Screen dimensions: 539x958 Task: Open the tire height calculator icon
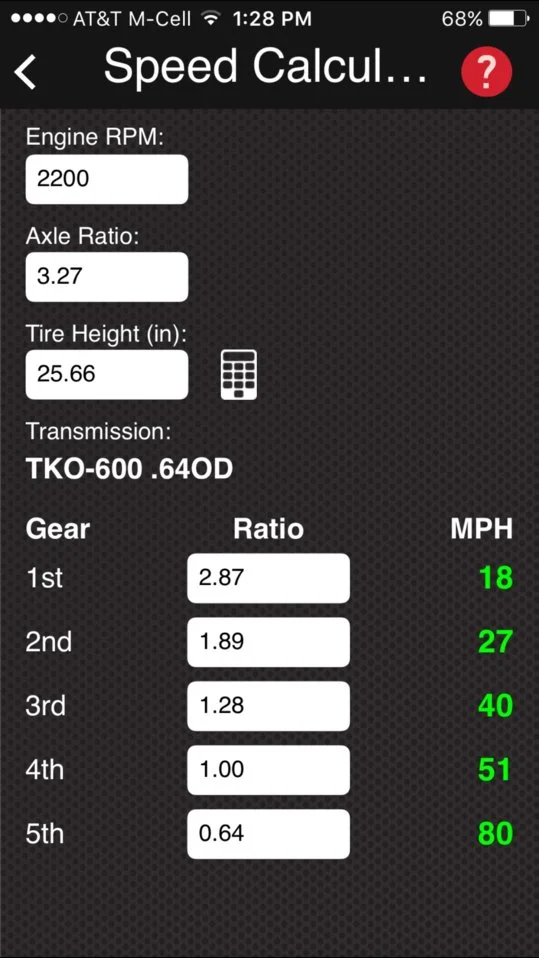click(x=238, y=375)
